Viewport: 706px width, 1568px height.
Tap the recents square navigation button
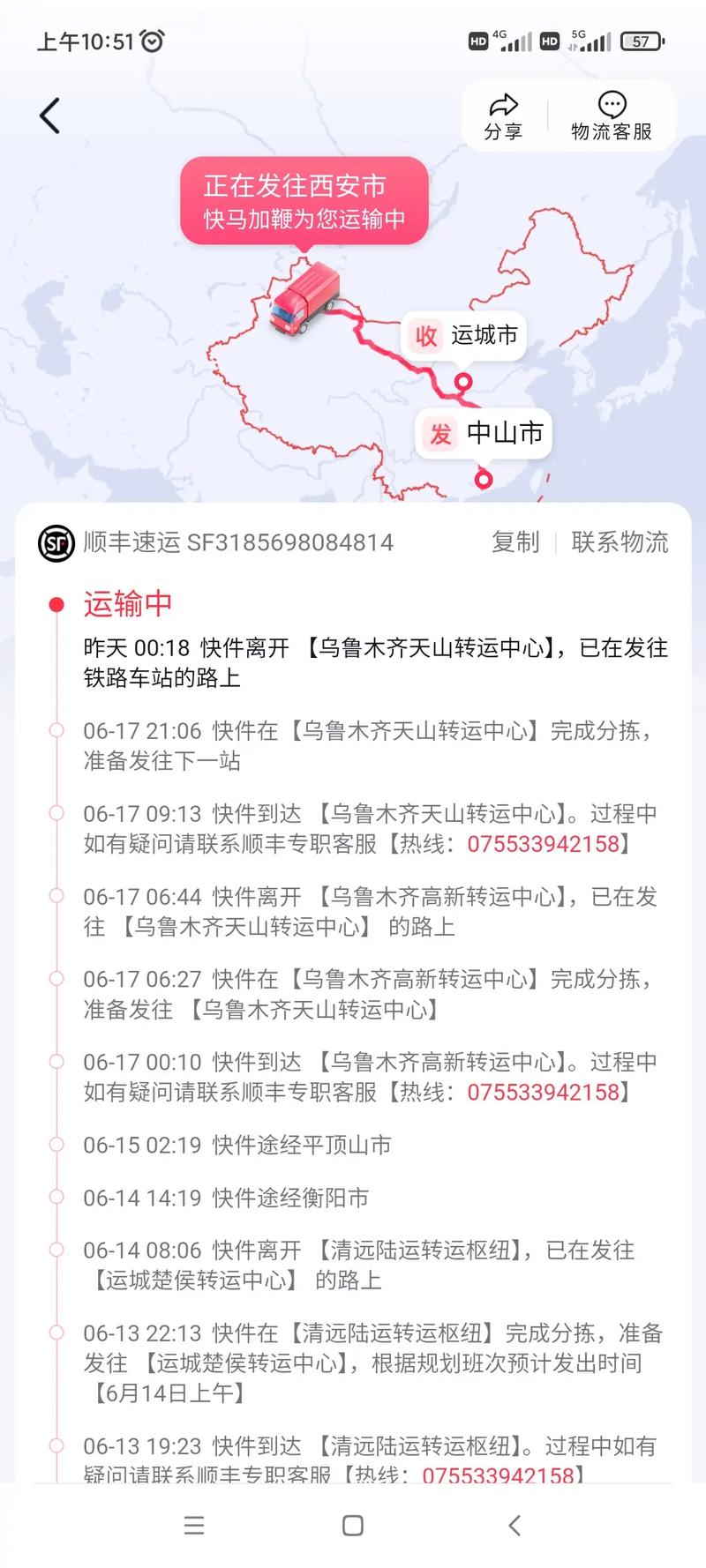(x=353, y=1527)
